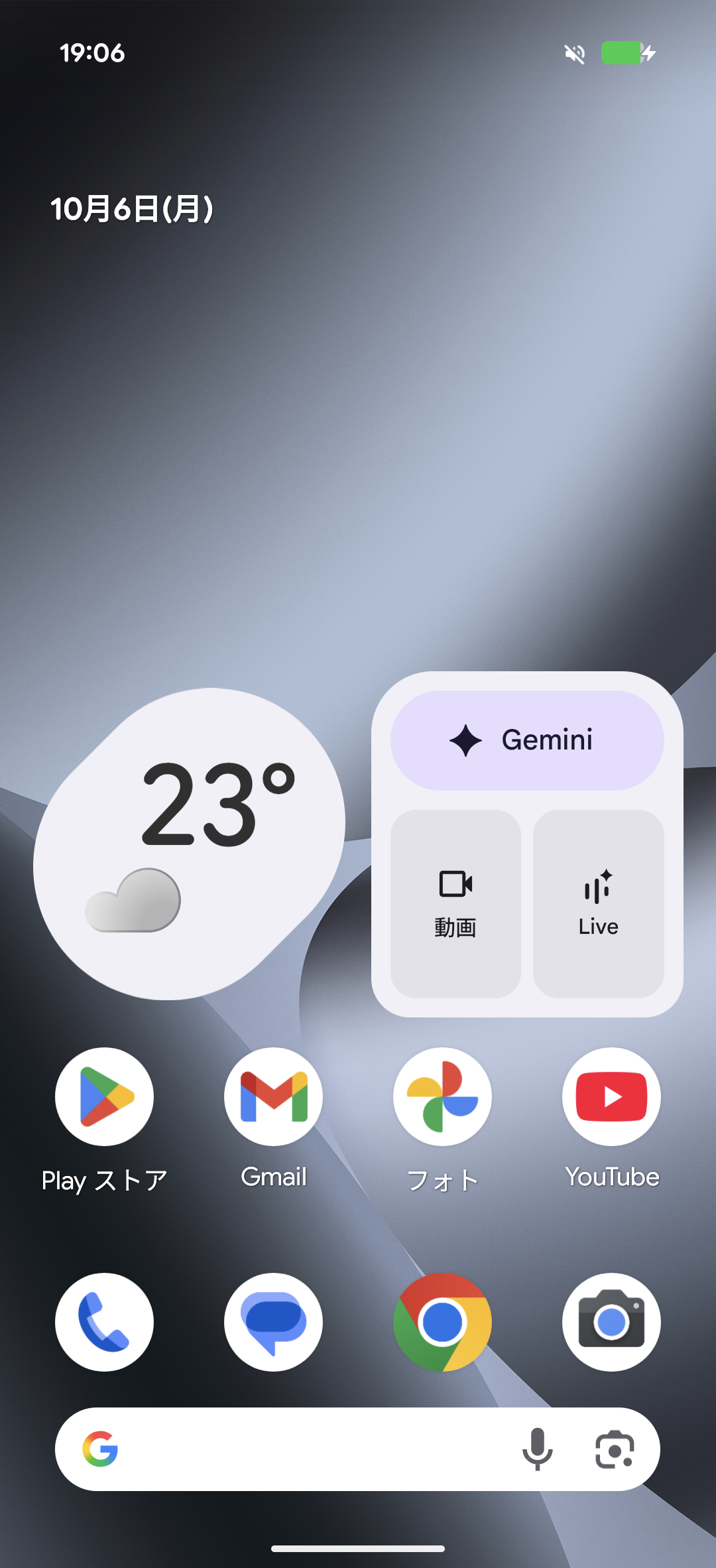Launch the YouTube app
716x1568 pixels.
pyautogui.click(x=611, y=1096)
